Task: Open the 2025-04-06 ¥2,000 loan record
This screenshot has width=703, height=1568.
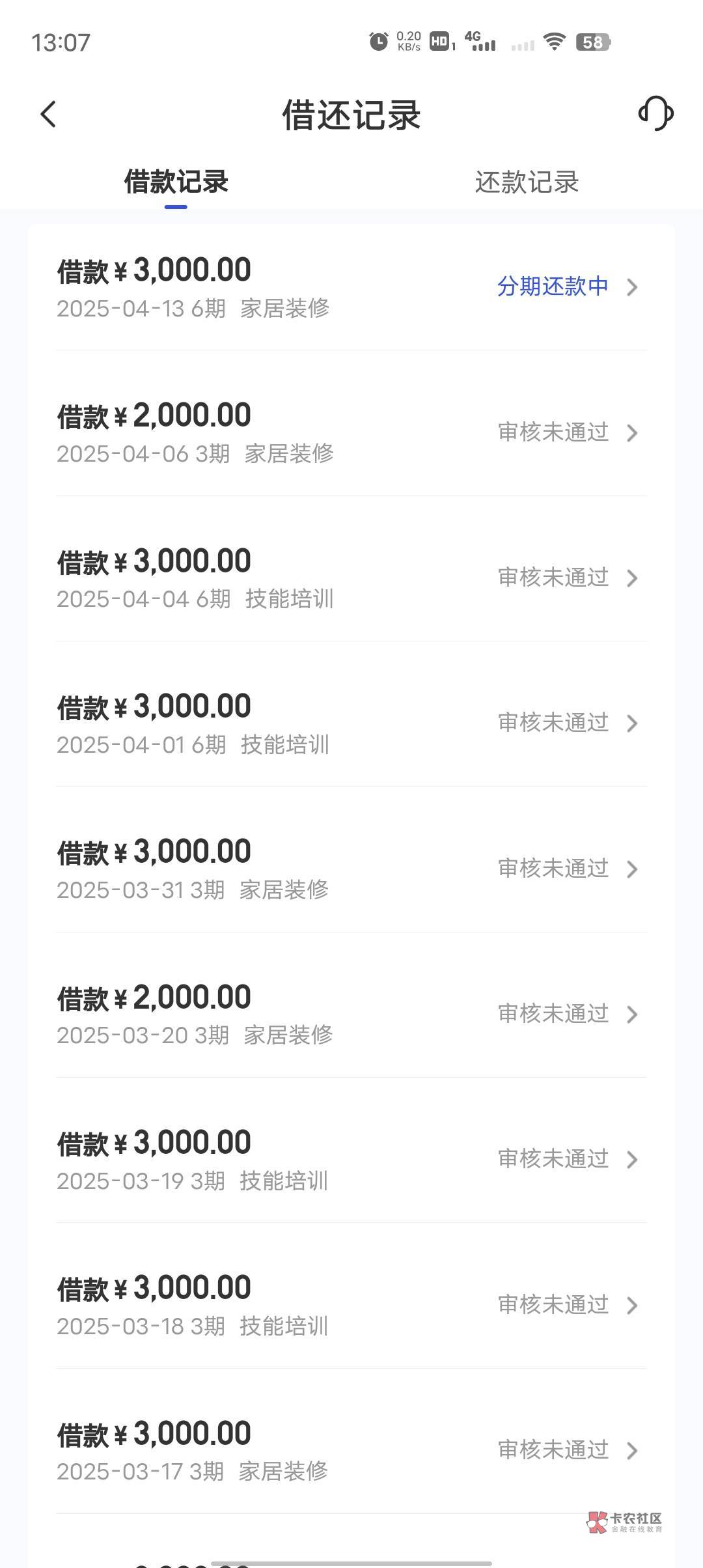Action: pos(351,432)
